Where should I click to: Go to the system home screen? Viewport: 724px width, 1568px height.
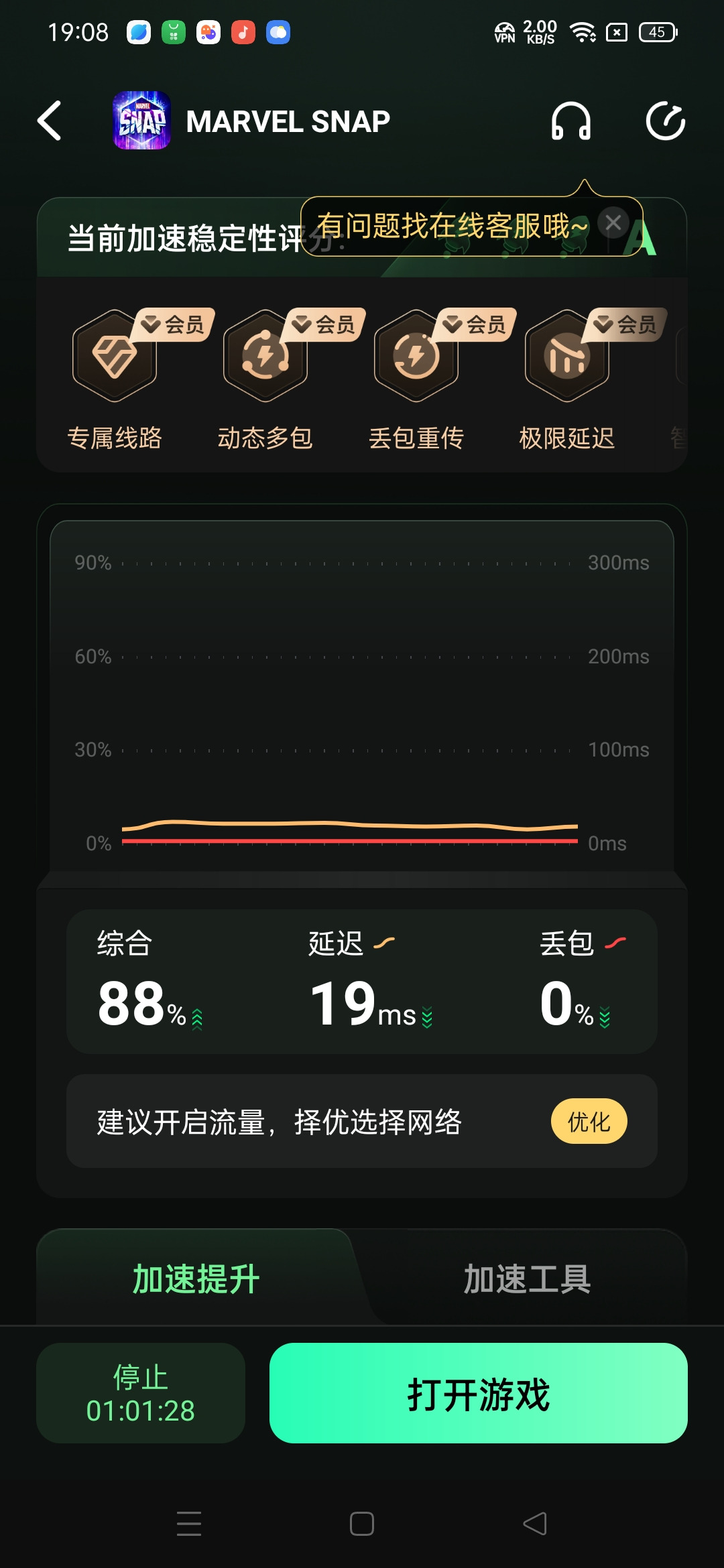tap(362, 1524)
